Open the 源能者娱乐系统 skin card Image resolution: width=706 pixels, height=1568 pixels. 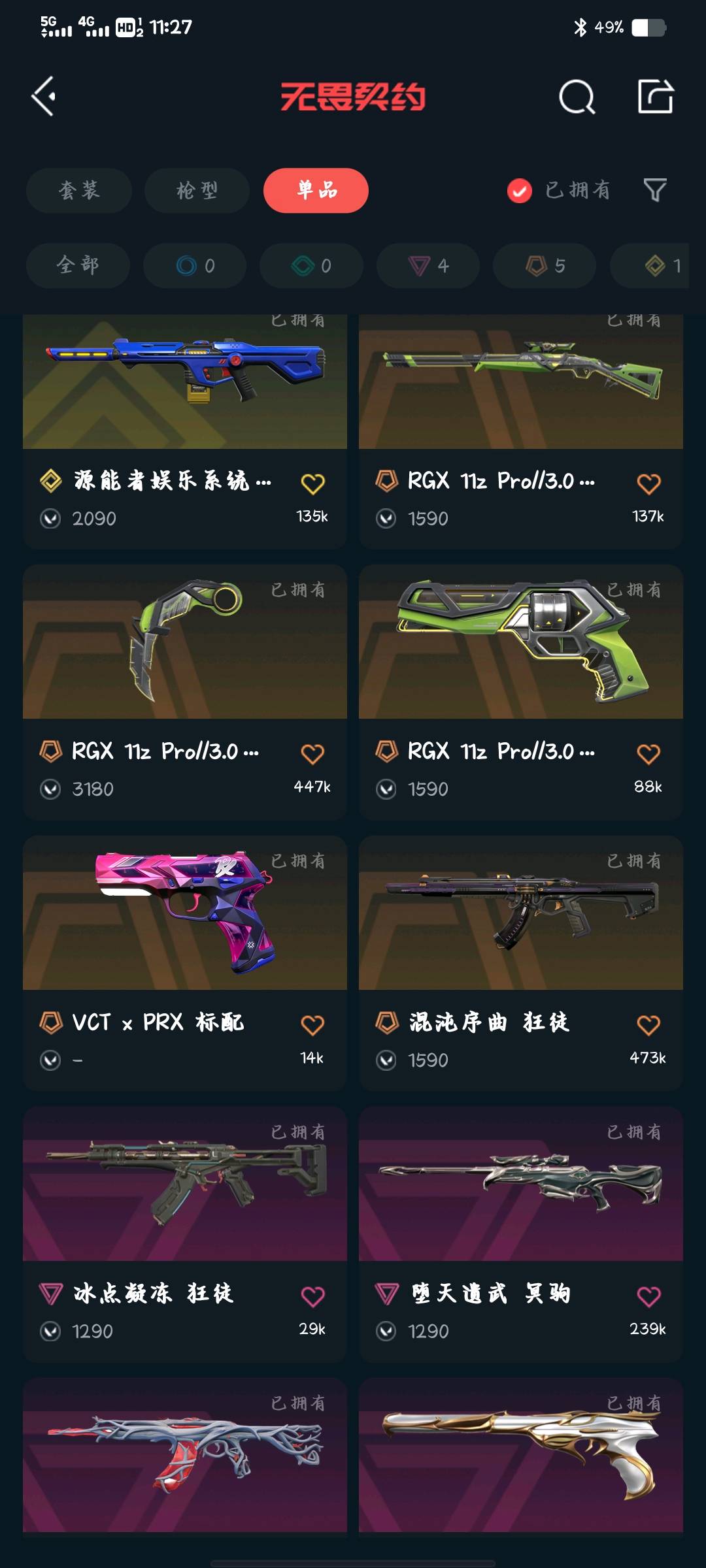tap(184, 392)
